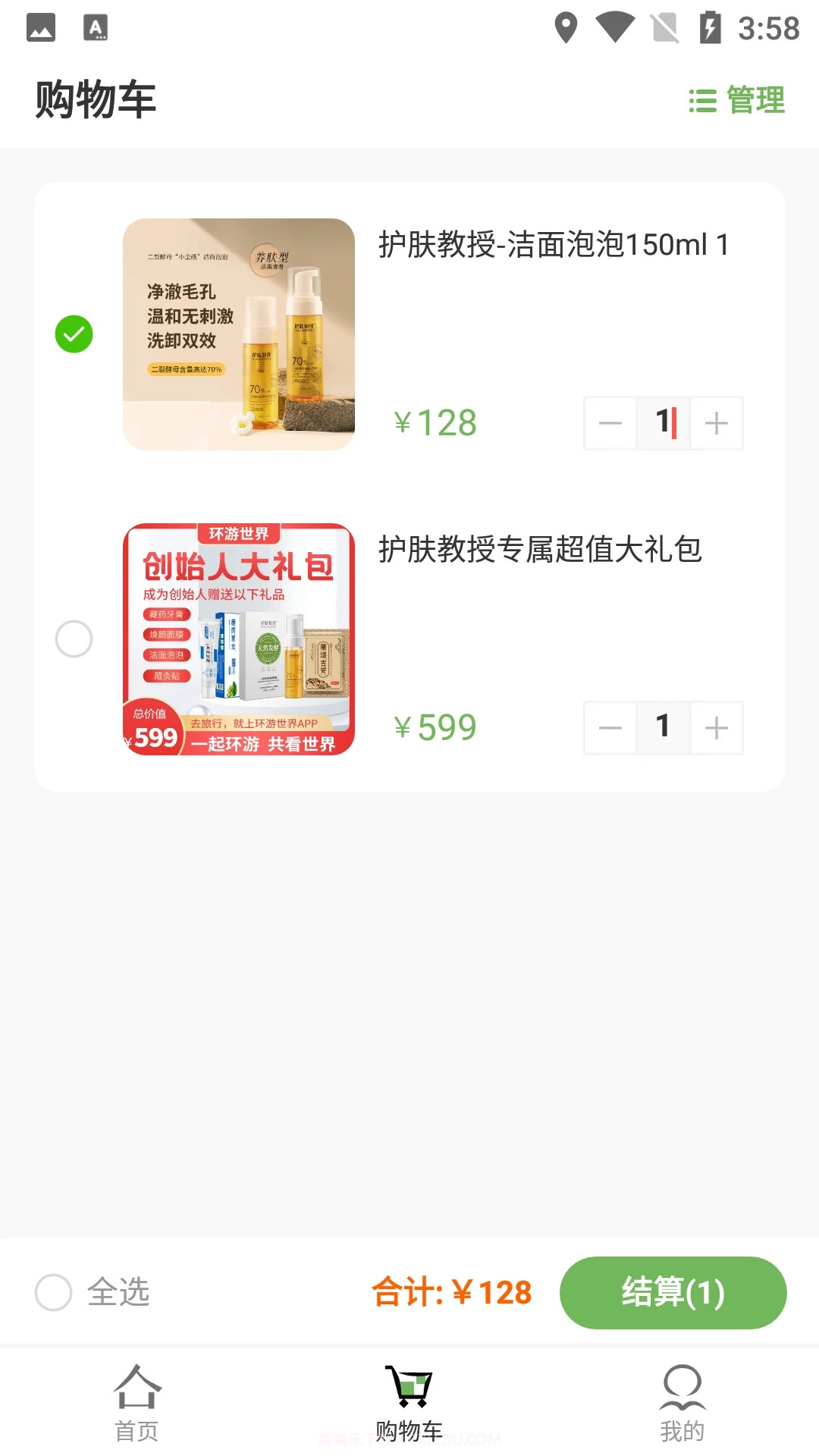Viewport: 819px width, 1456px height.
Task: Tap the 结算(1) checkout button
Action: coord(673,1293)
